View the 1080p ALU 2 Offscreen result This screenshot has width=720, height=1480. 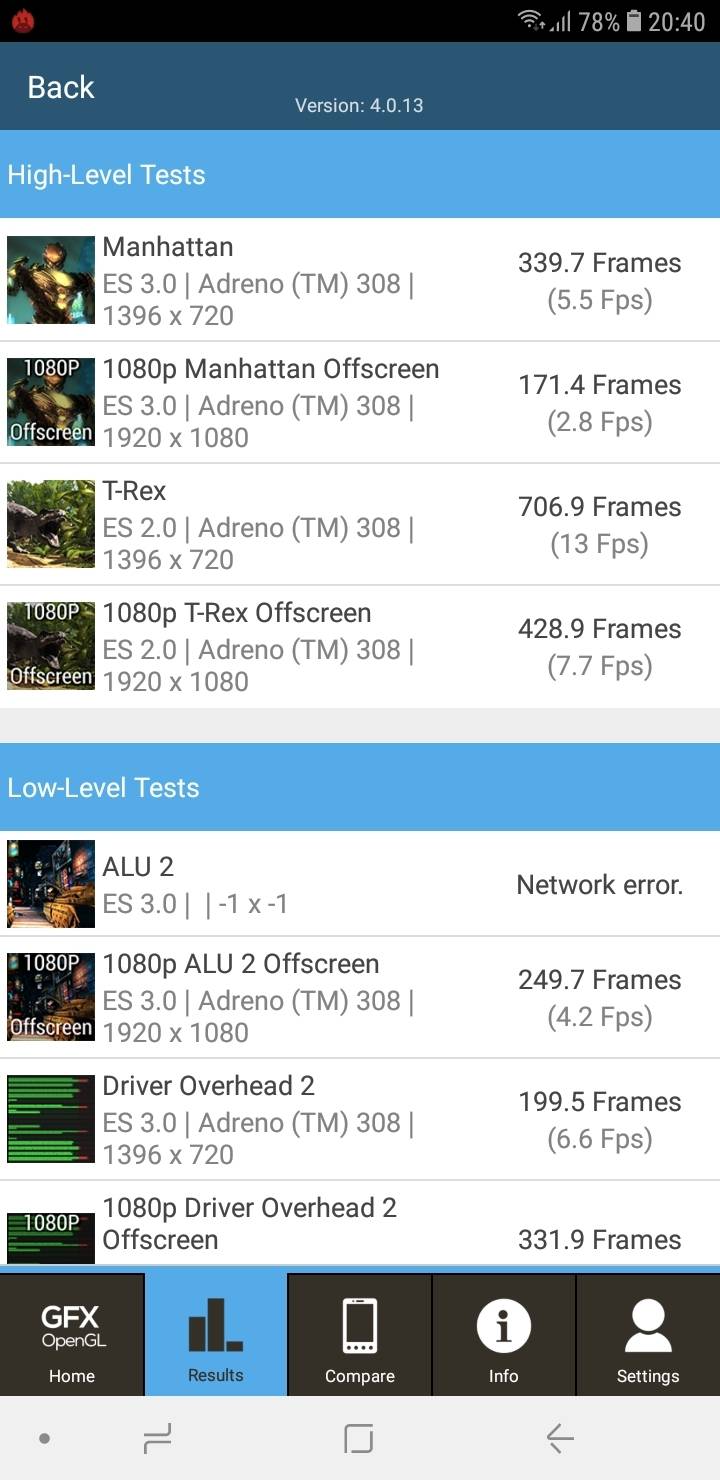pyautogui.click(x=360, y=997)
